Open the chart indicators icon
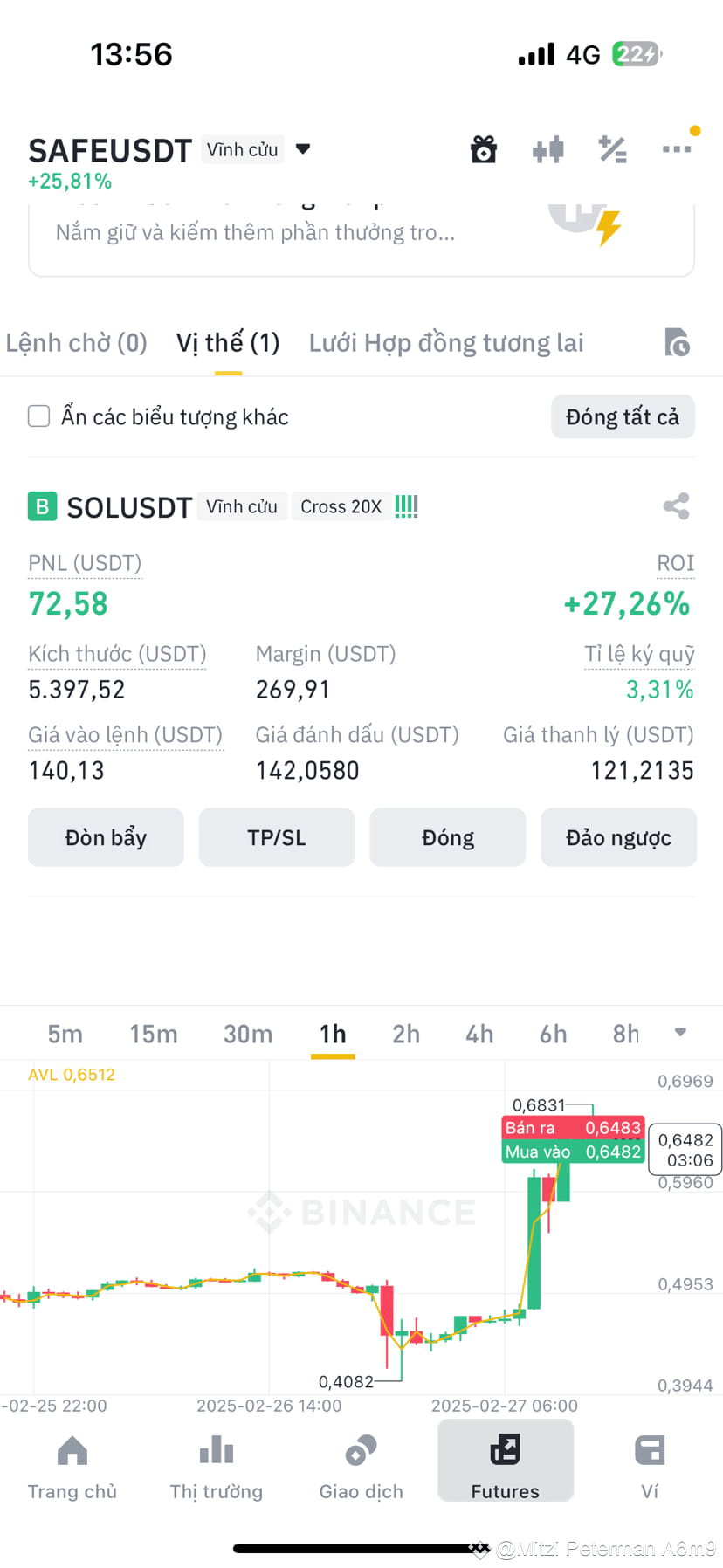723x1568 pixels. [547, 148]
